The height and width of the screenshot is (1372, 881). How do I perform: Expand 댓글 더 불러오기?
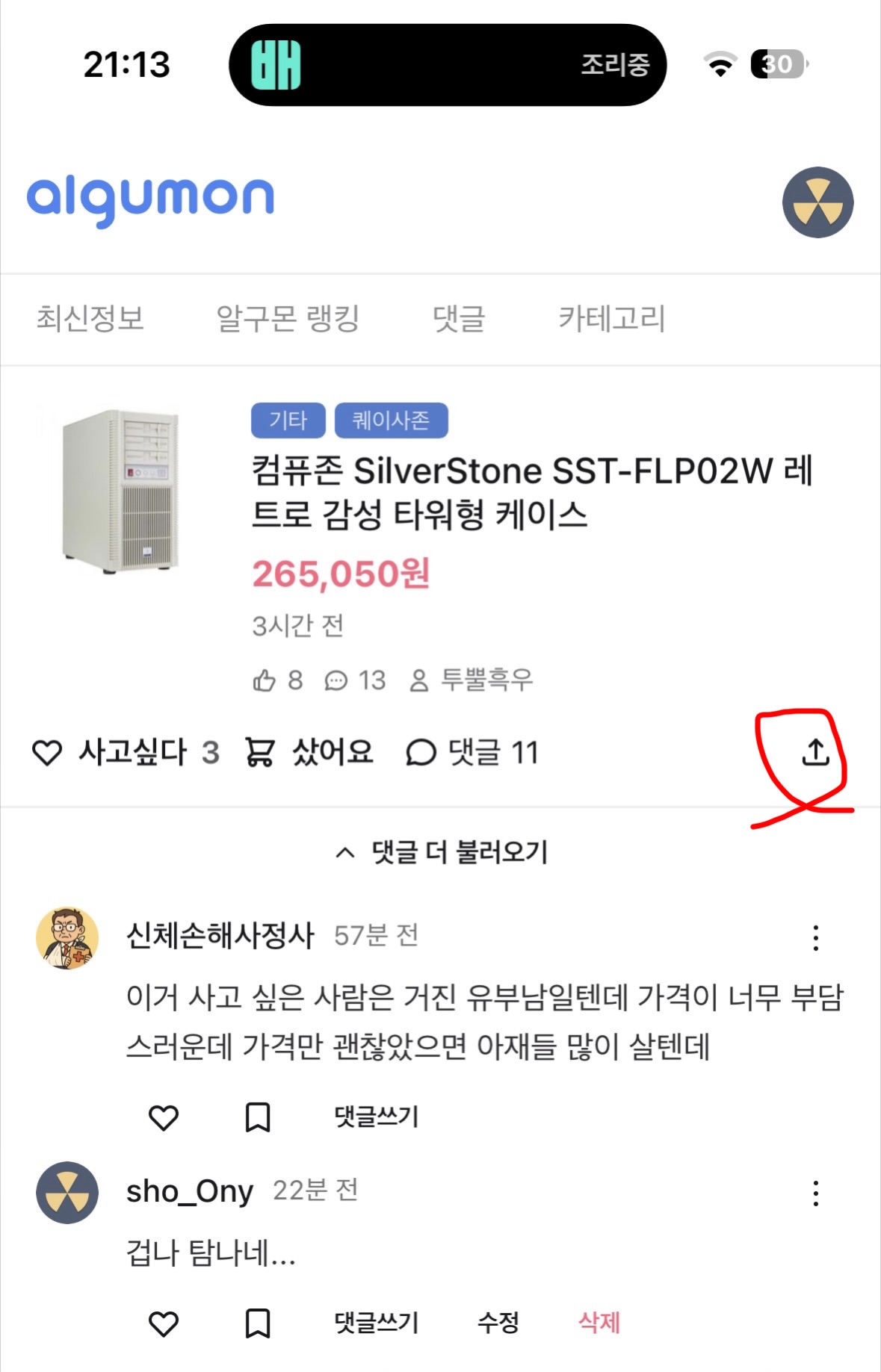pyautogui.click(x=442, y=852)
